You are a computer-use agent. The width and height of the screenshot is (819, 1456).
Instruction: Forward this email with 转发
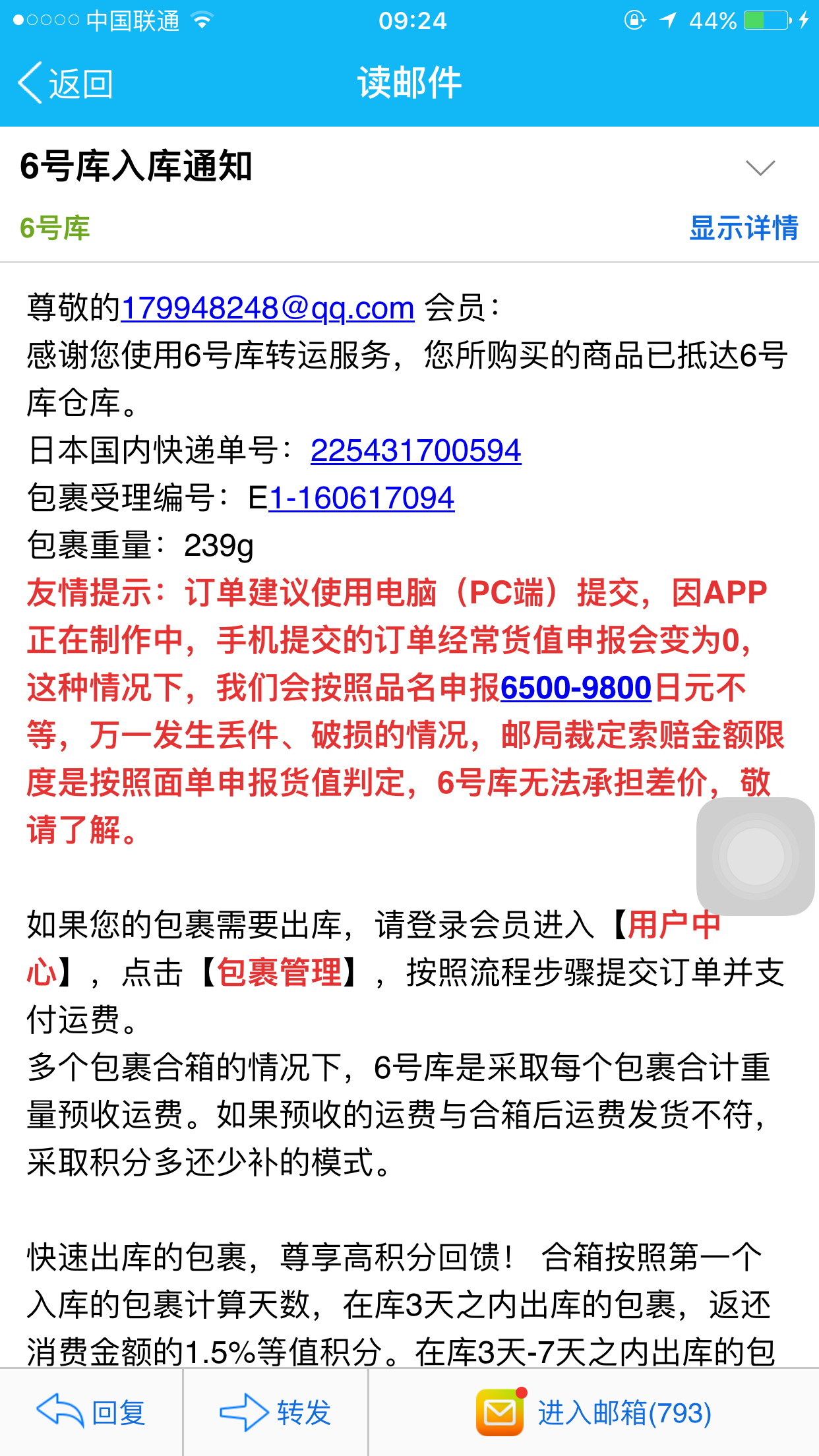[x=276, y=1412]
